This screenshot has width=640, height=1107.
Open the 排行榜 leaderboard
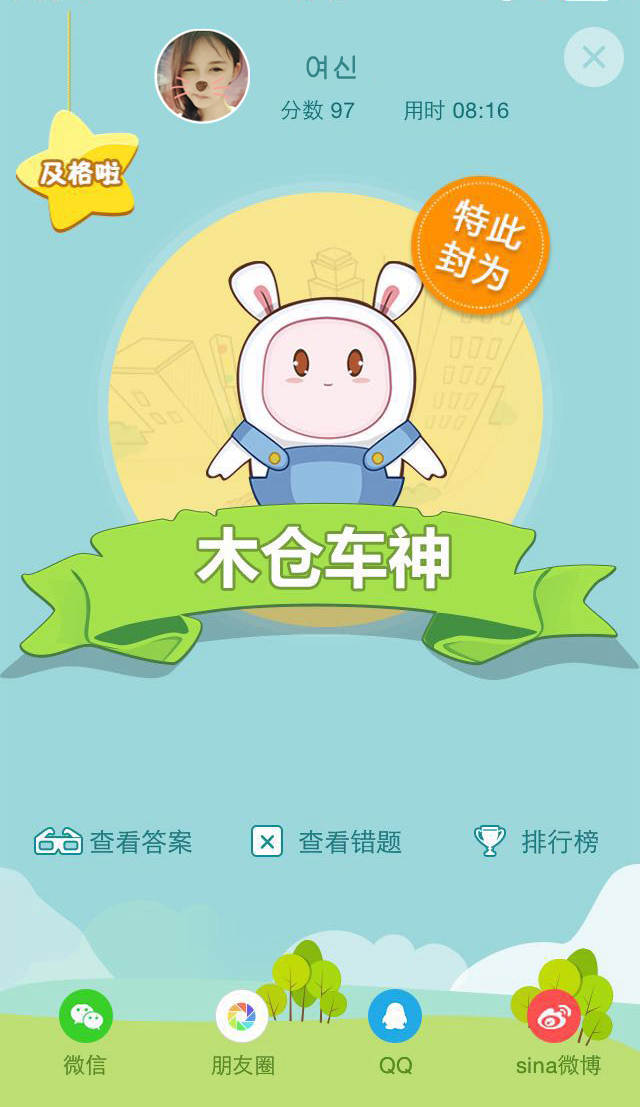coord(537,842)
